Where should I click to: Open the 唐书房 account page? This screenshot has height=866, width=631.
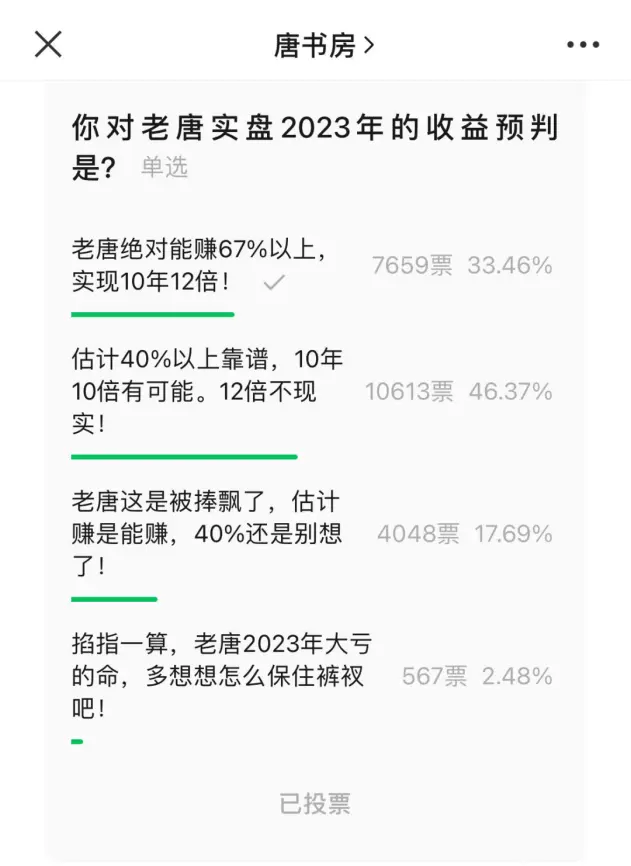coord(323,46)
